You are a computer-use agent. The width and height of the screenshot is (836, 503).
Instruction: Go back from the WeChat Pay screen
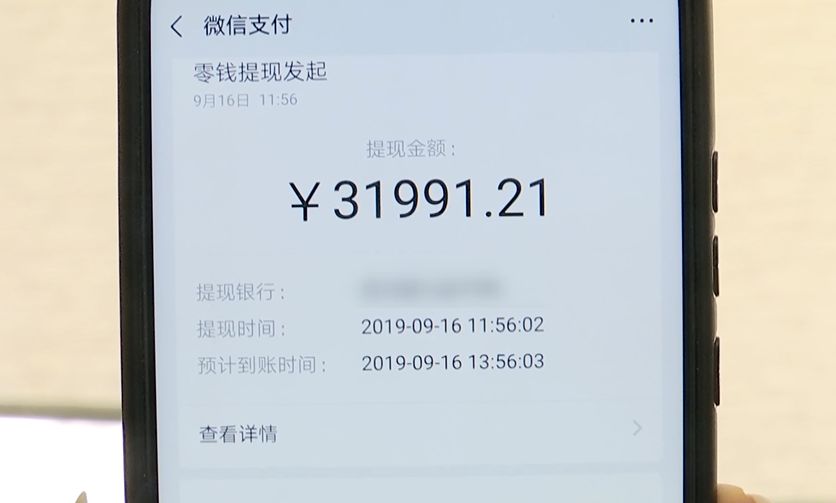(x=177, y=26)
